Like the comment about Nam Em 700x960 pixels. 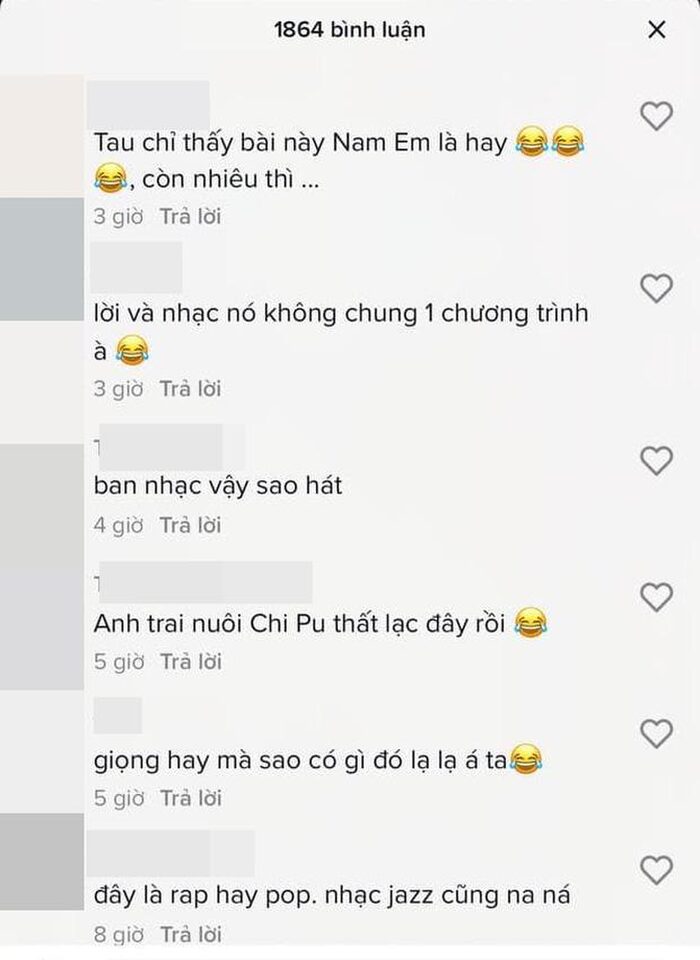(x=656, y=117)
